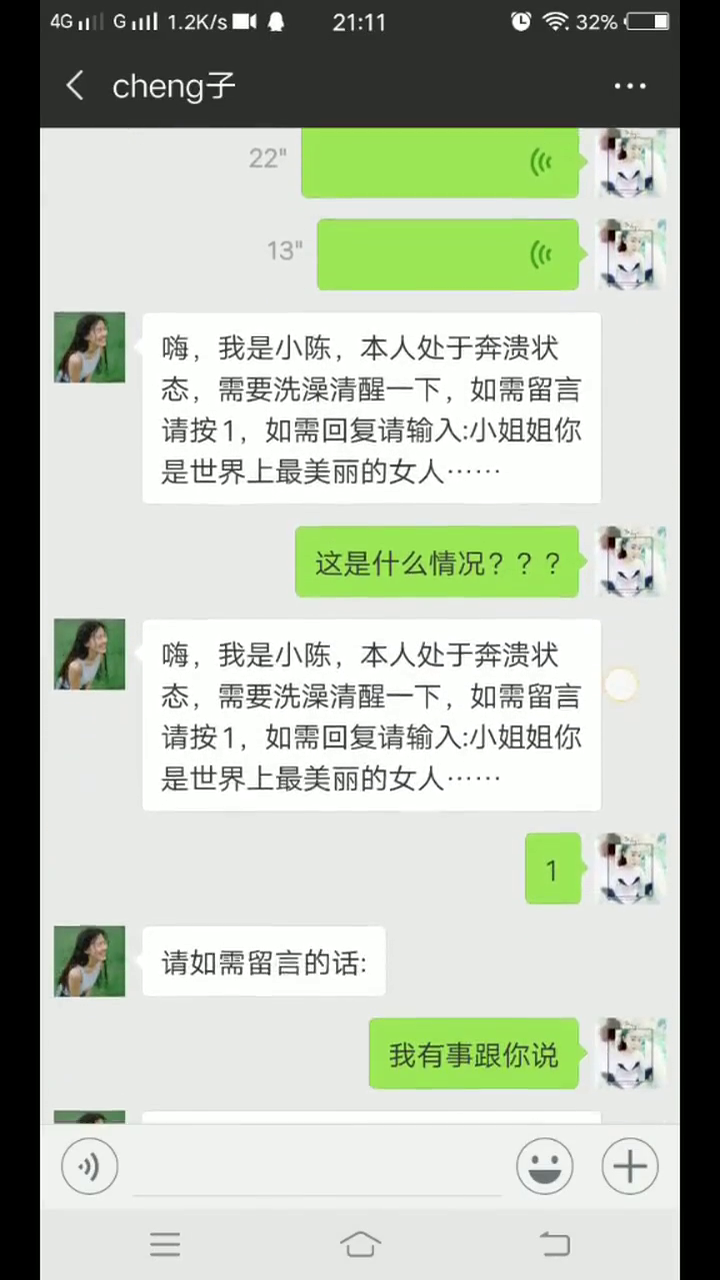Open the plus attachments panel
The image size is (720, 1280).
[x=630, y=1166]
